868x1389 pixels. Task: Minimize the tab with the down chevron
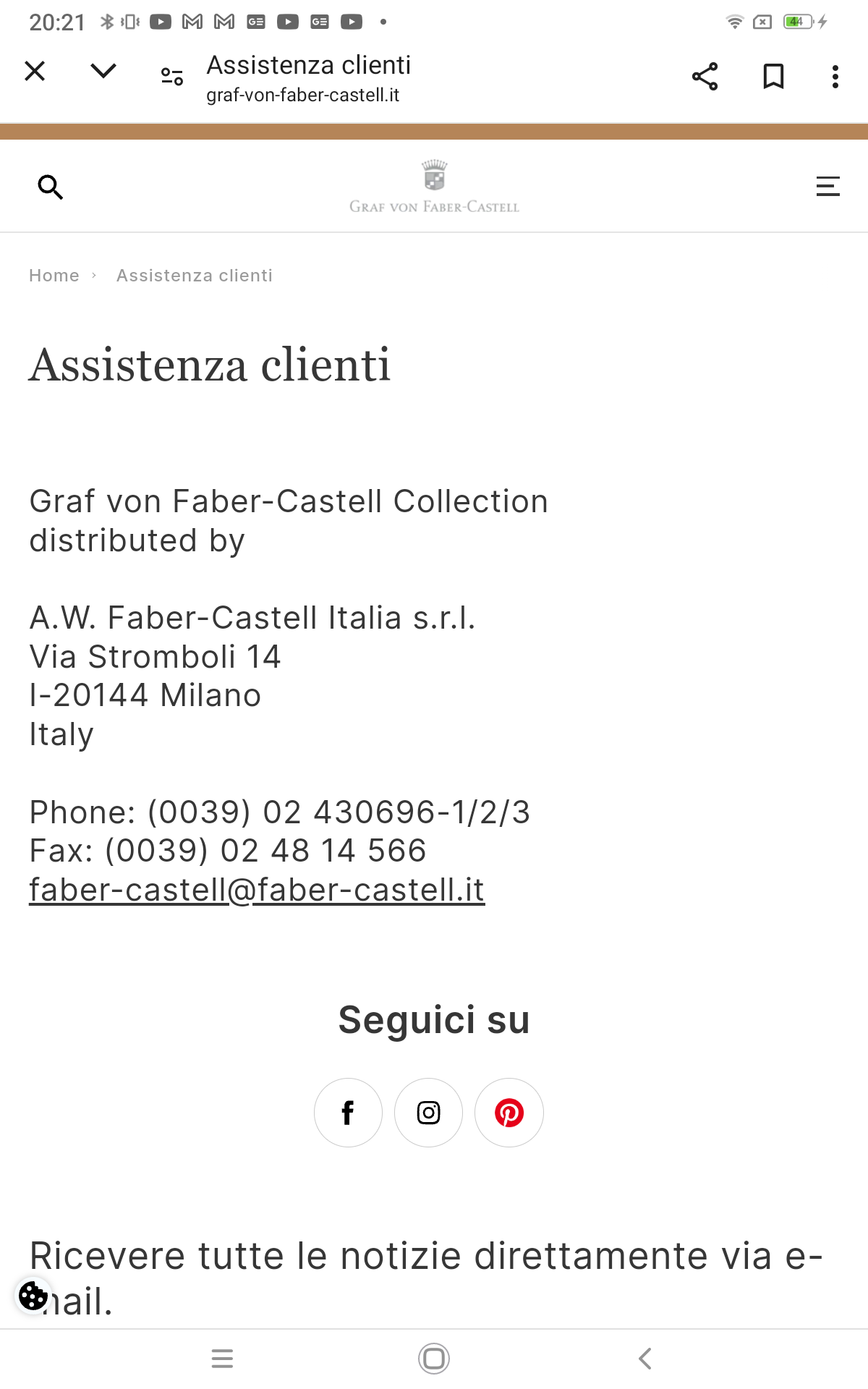(x=103, y=72)
